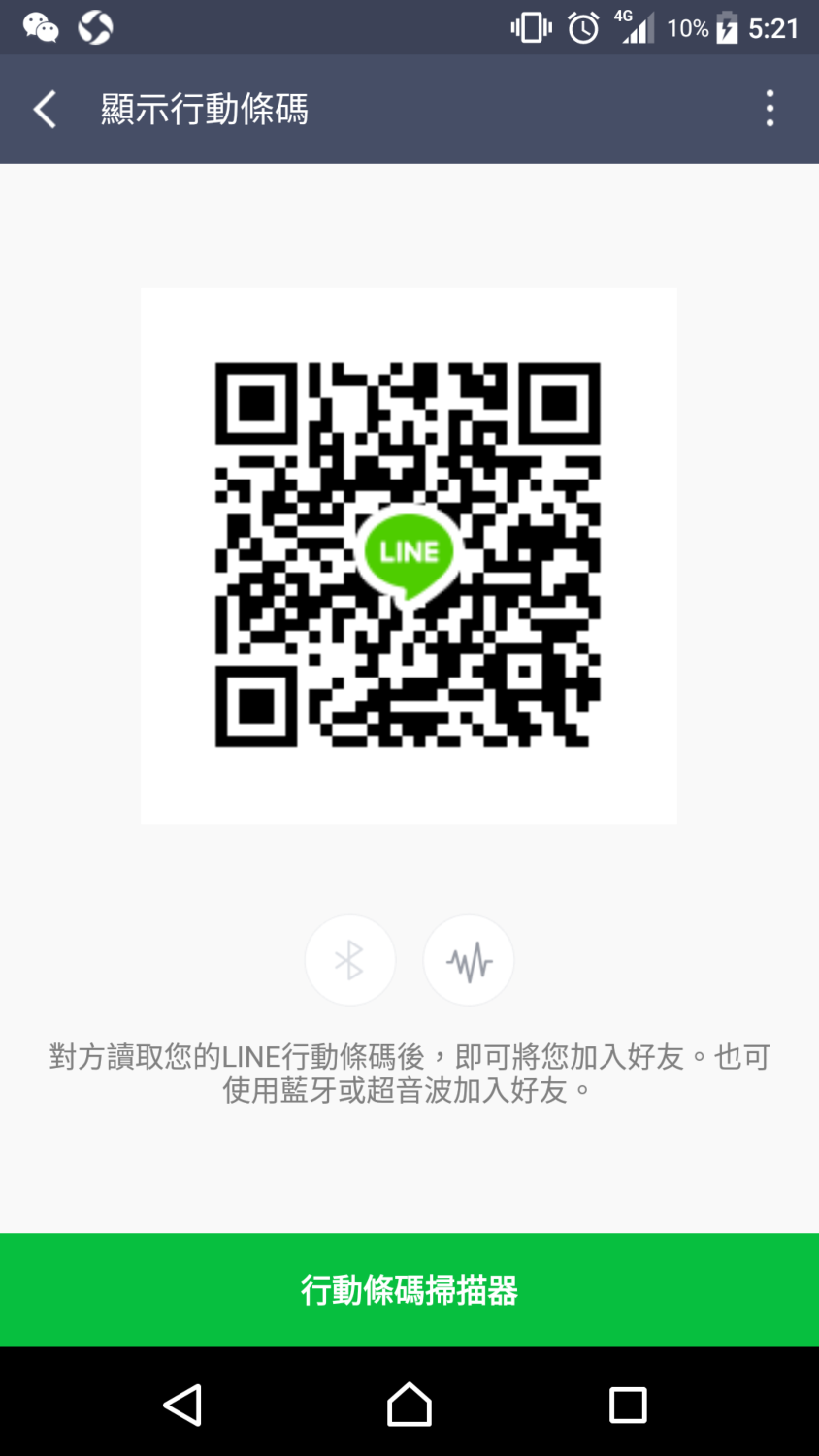Image resolution: width=819 pixels, height=1456 pixels.
Task: Tap the ultrasound sound wave icon
Action: coord(469,959)
